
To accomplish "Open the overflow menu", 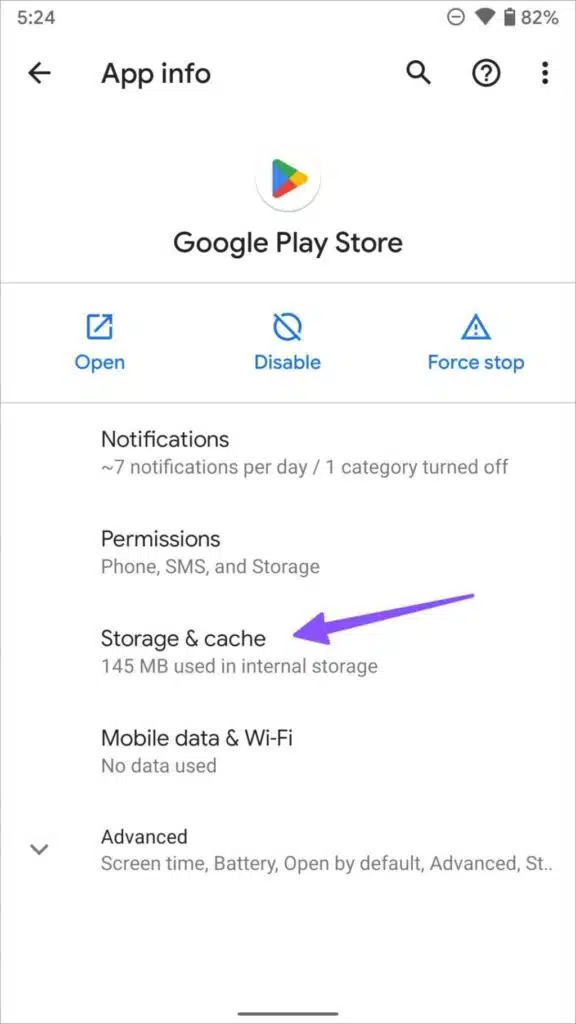I will pyautogui.click(x=545, y=74).
